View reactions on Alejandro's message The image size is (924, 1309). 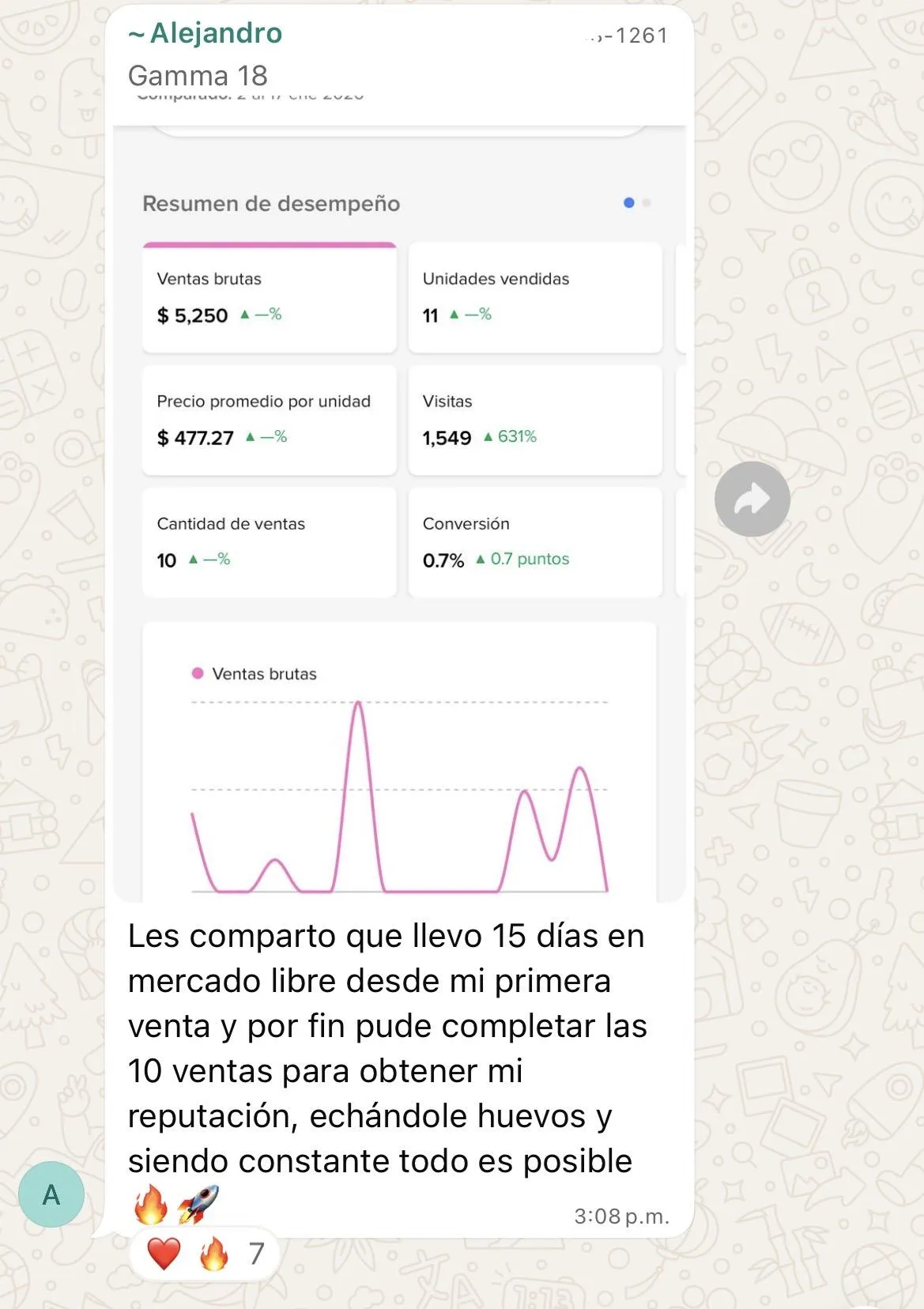206,1254
